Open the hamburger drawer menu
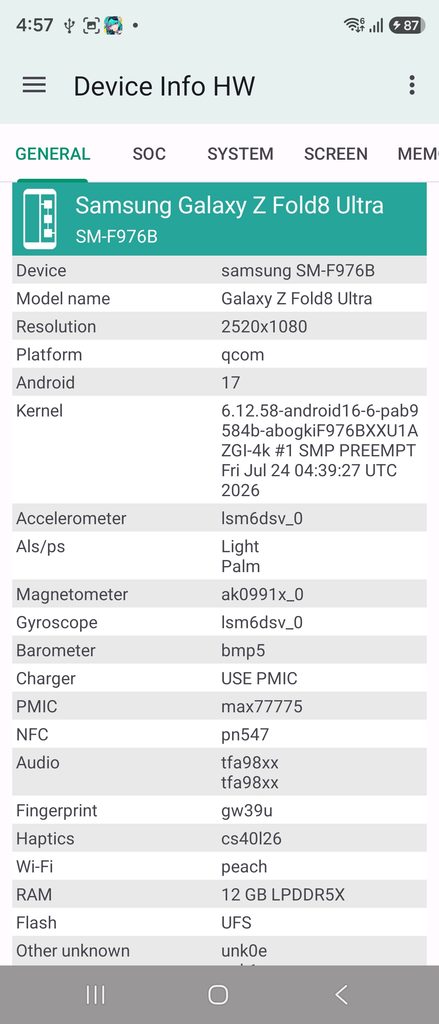This screenshot has width=439, height=1024. pyautogui.click(x=34, y=85)
